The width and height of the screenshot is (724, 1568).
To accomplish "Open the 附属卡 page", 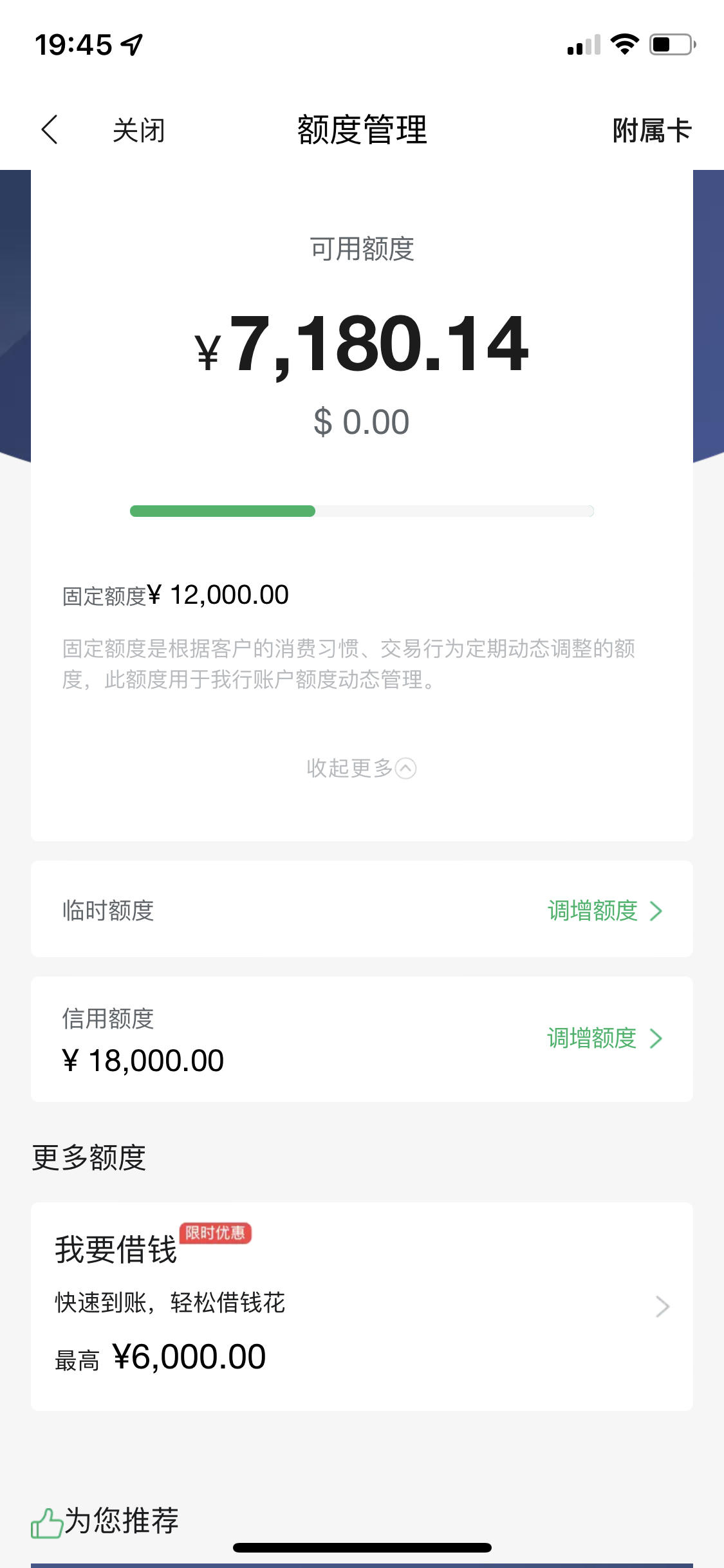I will 651,131.
